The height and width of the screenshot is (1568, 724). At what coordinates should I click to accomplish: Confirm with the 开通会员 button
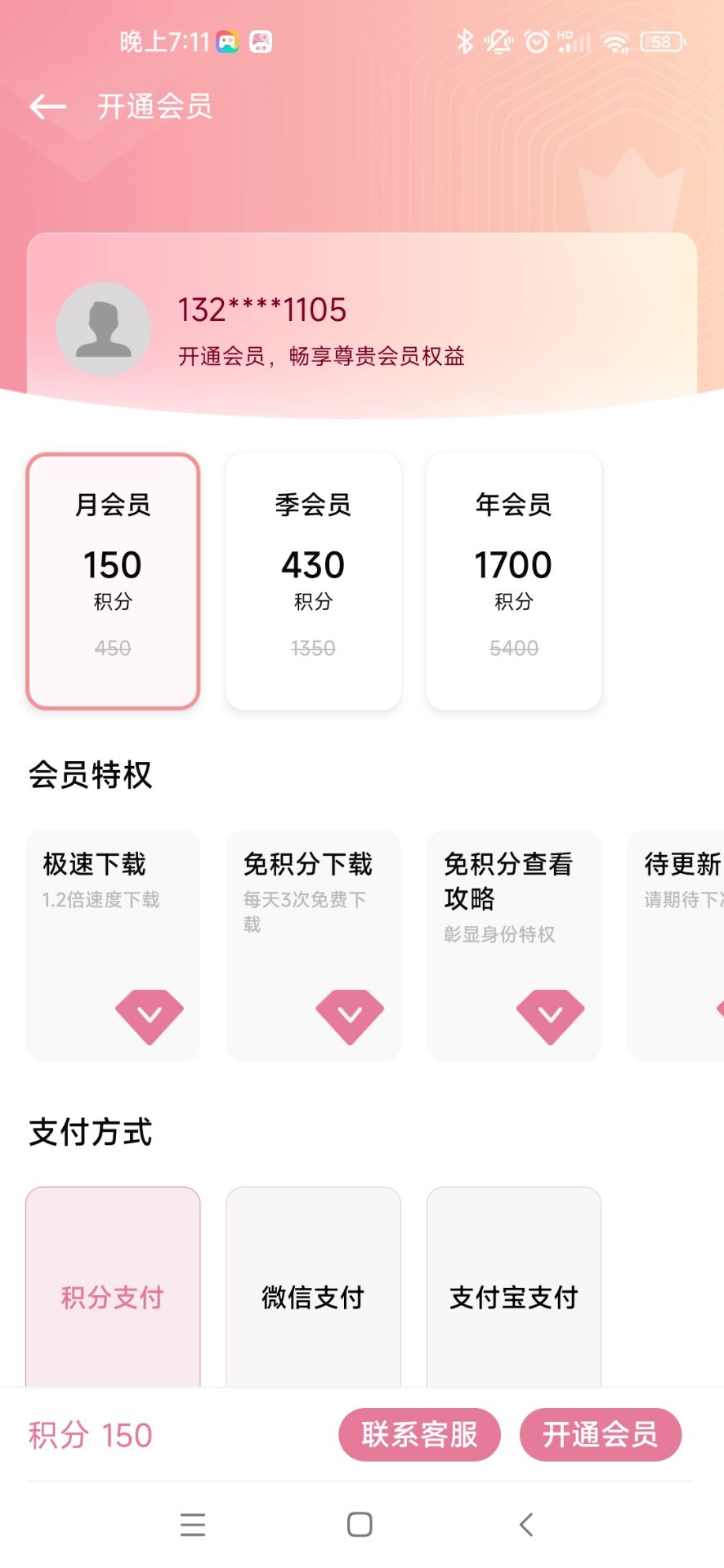601,1435
